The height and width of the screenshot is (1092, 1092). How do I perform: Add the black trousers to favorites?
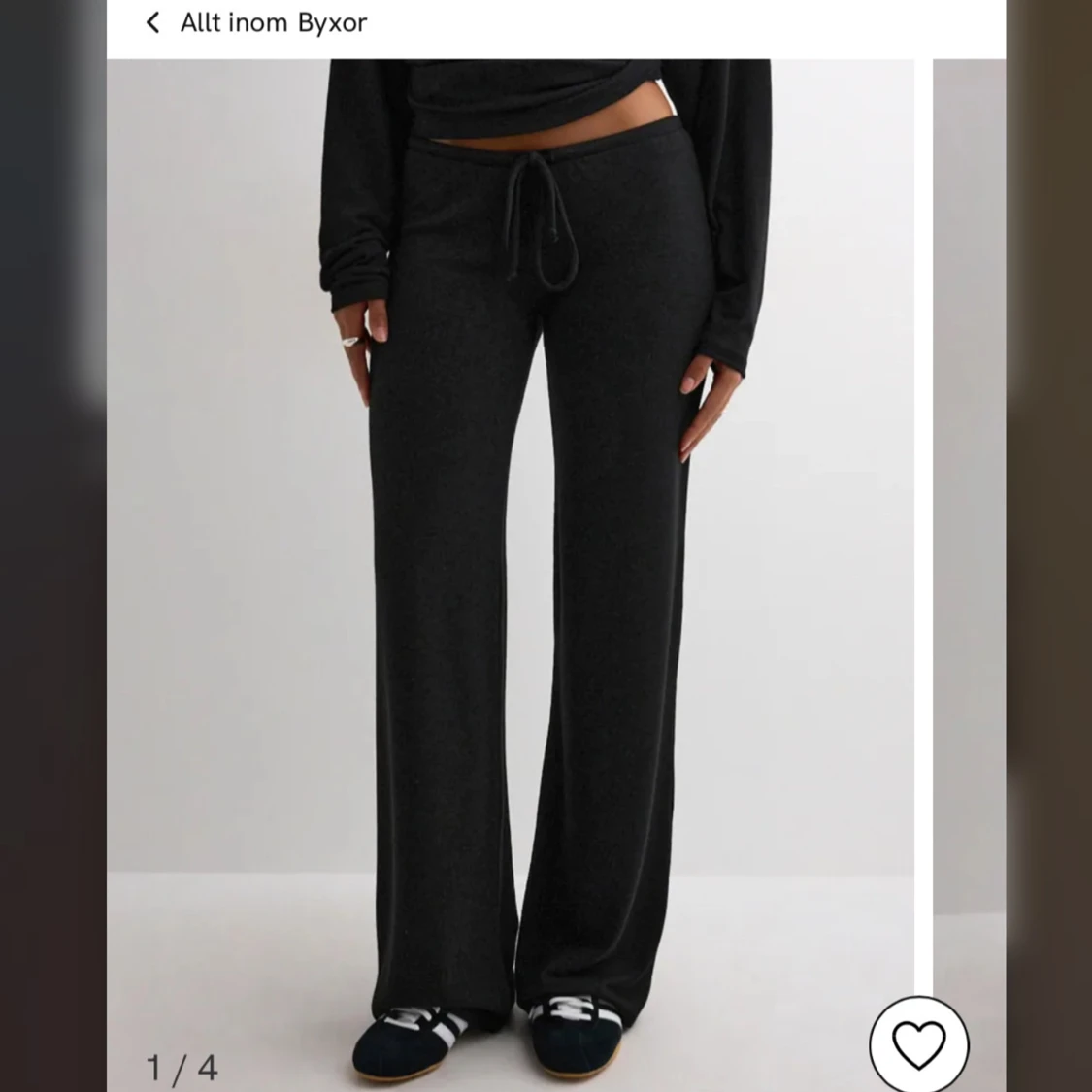[918, 1044]
